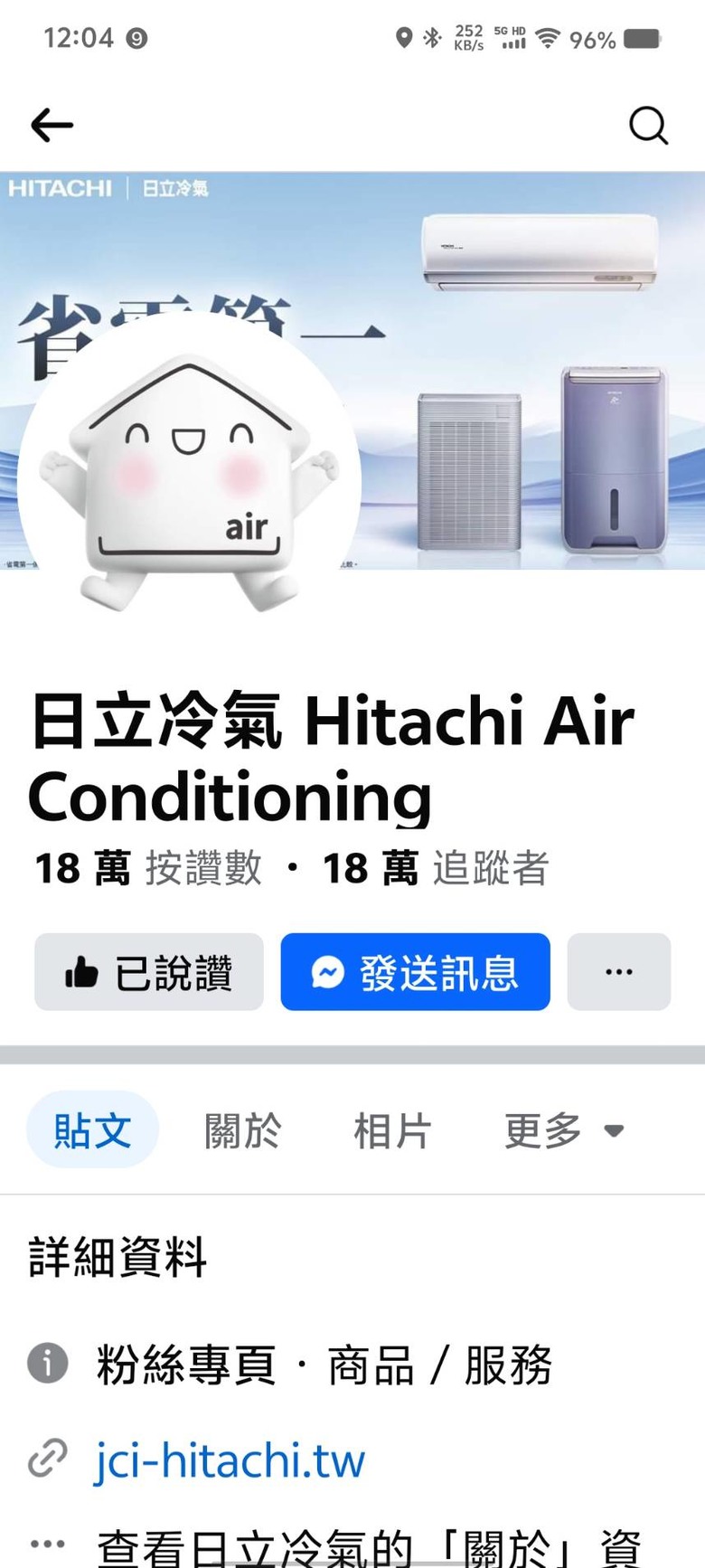Open the jci-hitachi.tw website link

coord(230,1459)
